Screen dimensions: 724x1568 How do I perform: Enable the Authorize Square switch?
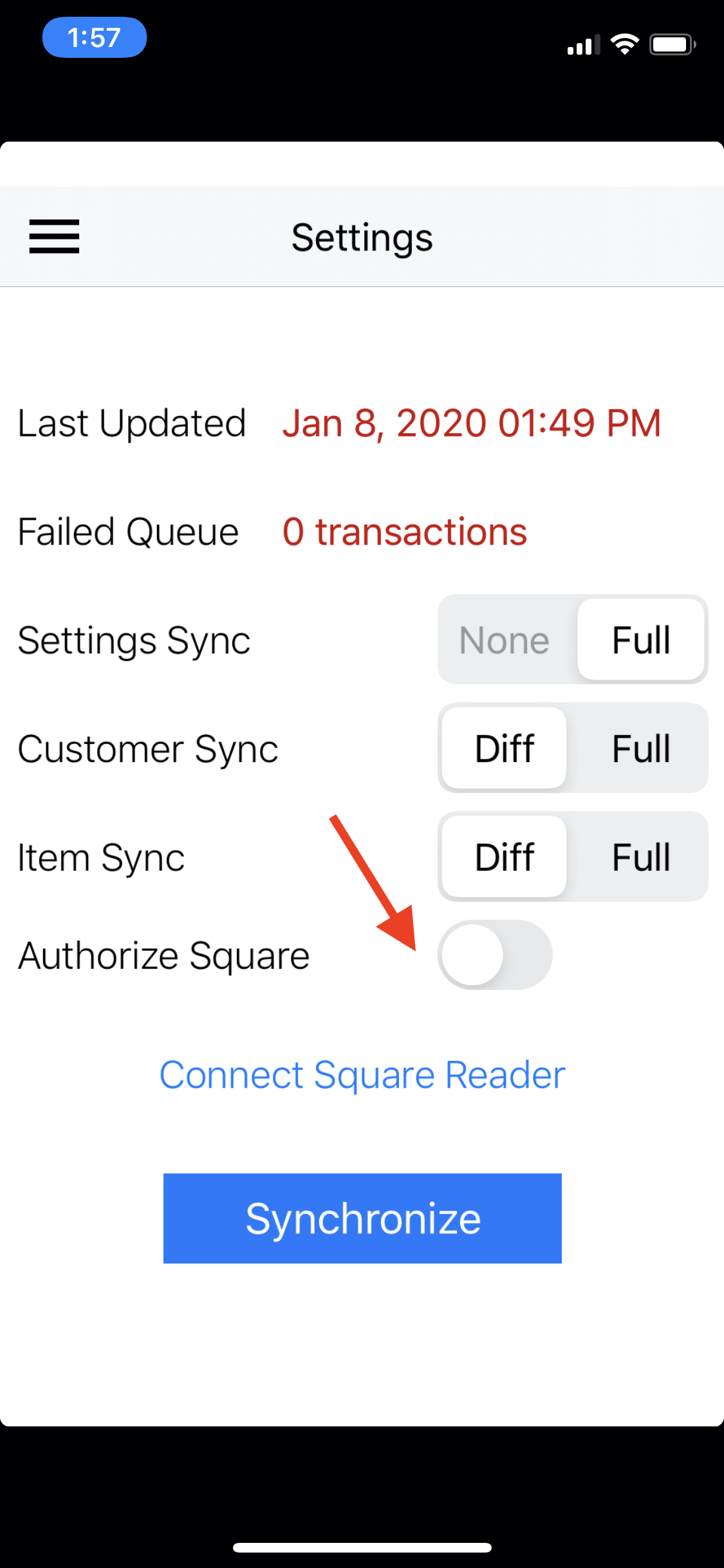click(x=494, y=955)
